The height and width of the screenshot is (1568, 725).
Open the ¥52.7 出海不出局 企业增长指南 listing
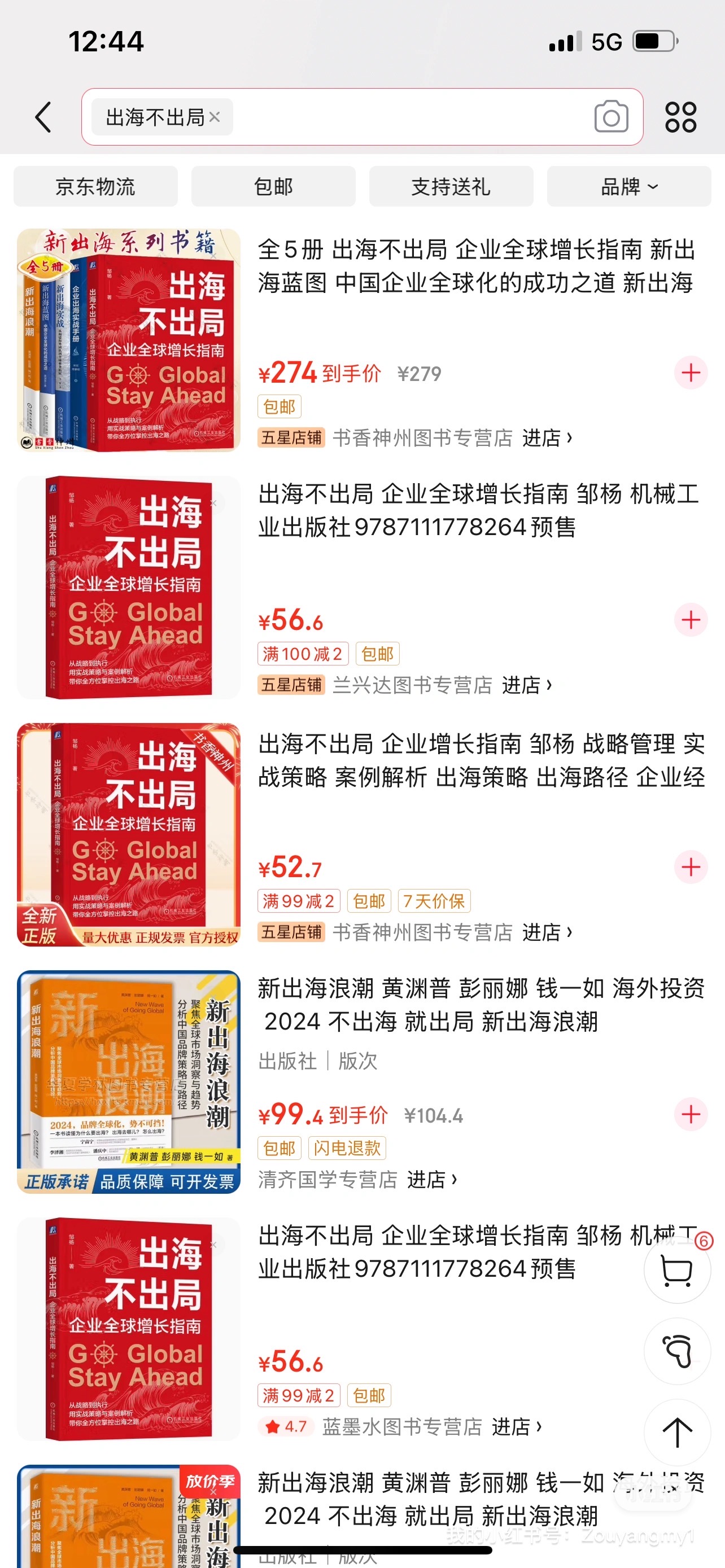tap(481, 760)
